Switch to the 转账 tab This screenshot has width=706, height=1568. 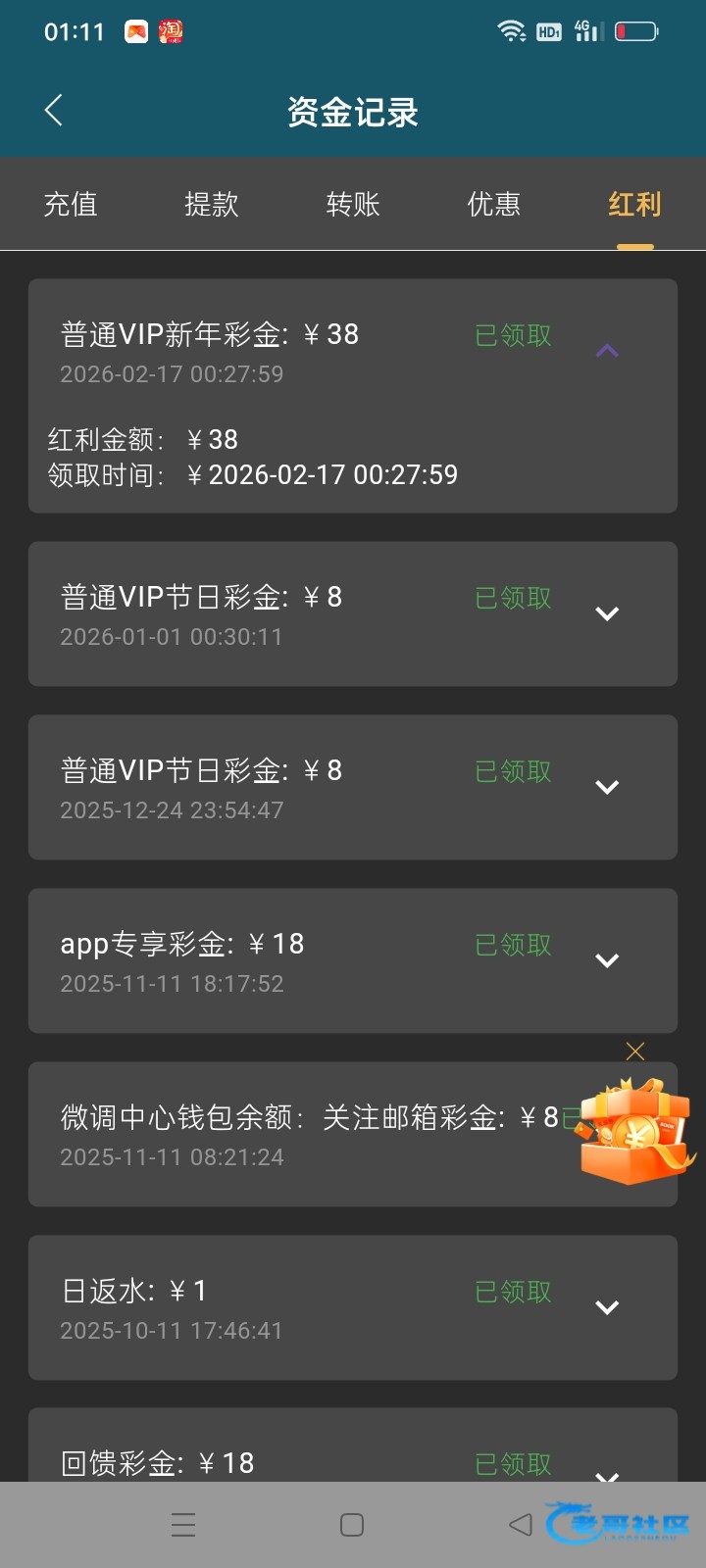[x=353, y=204]
